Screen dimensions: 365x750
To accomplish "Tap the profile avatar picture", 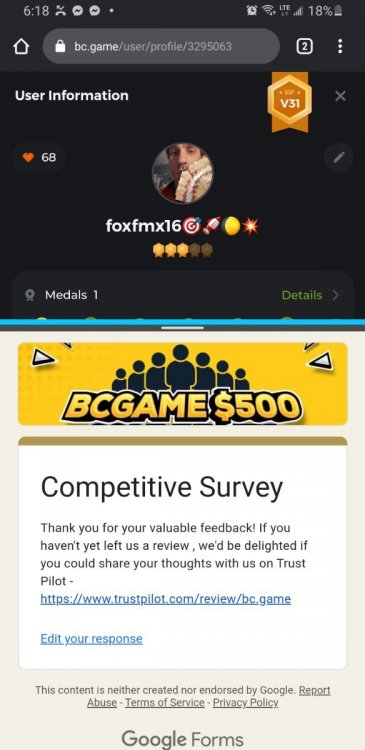I will pyautogui.click(x=182, y=174).
